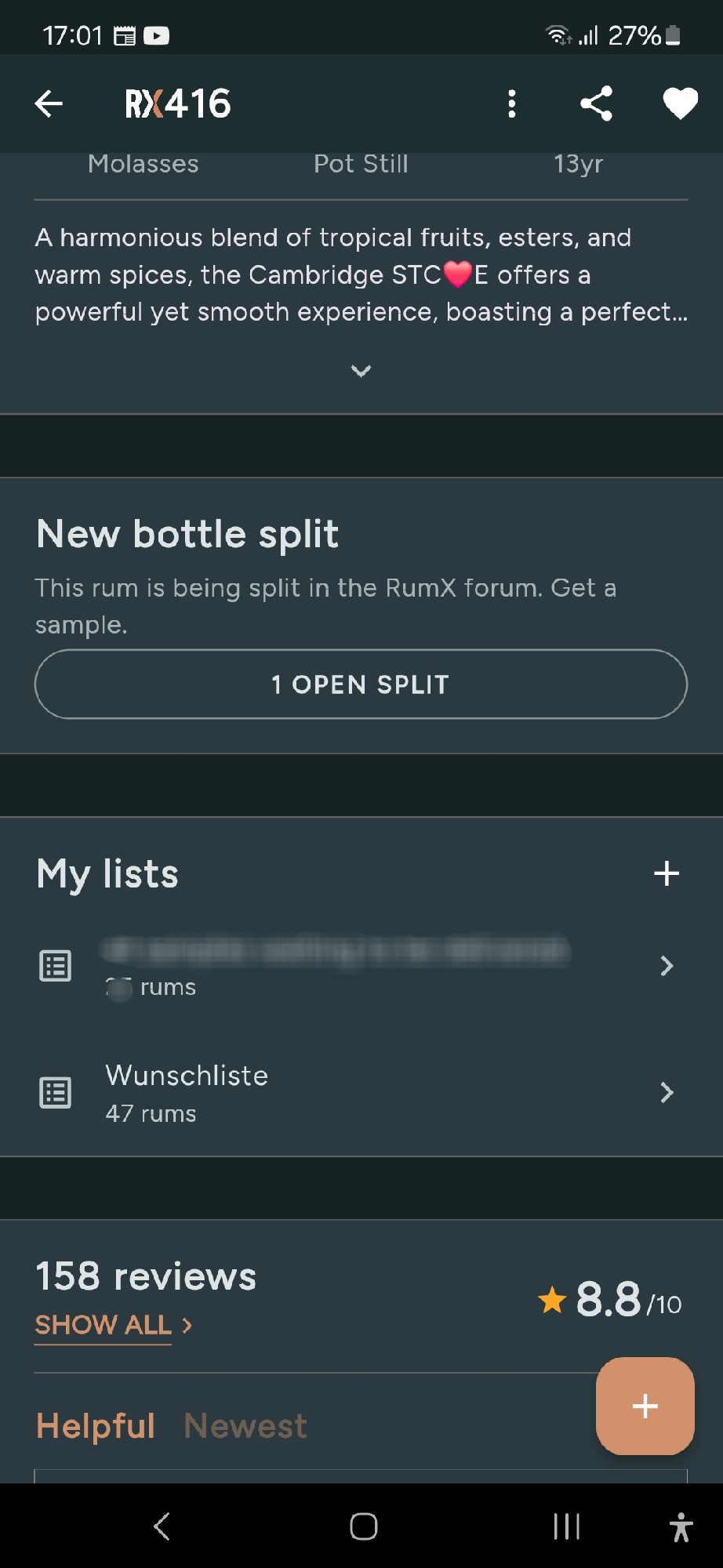
Task: Open the 1 Open Split button
Action: pyautogui.click(x=361, y=684)
